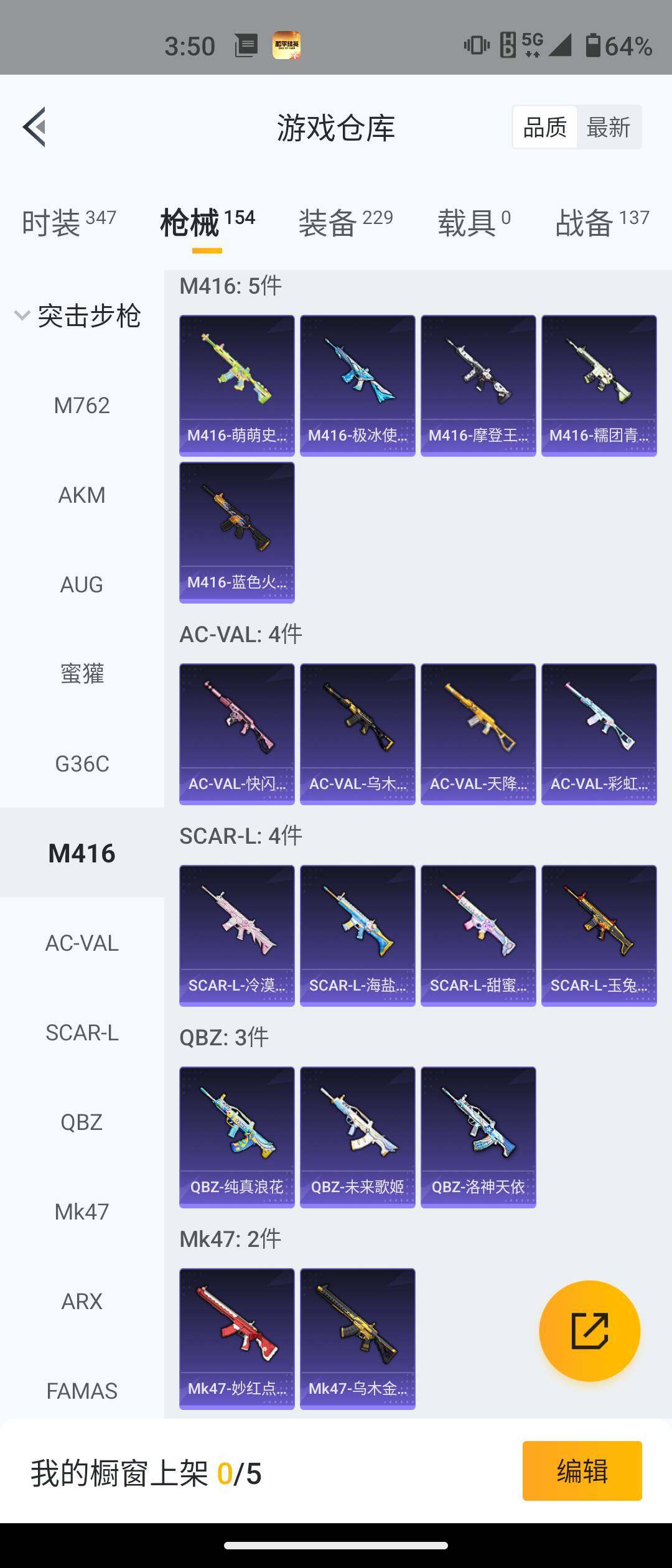Open the Mk47-乌木金 skin tile

(x=358, y=1338)
